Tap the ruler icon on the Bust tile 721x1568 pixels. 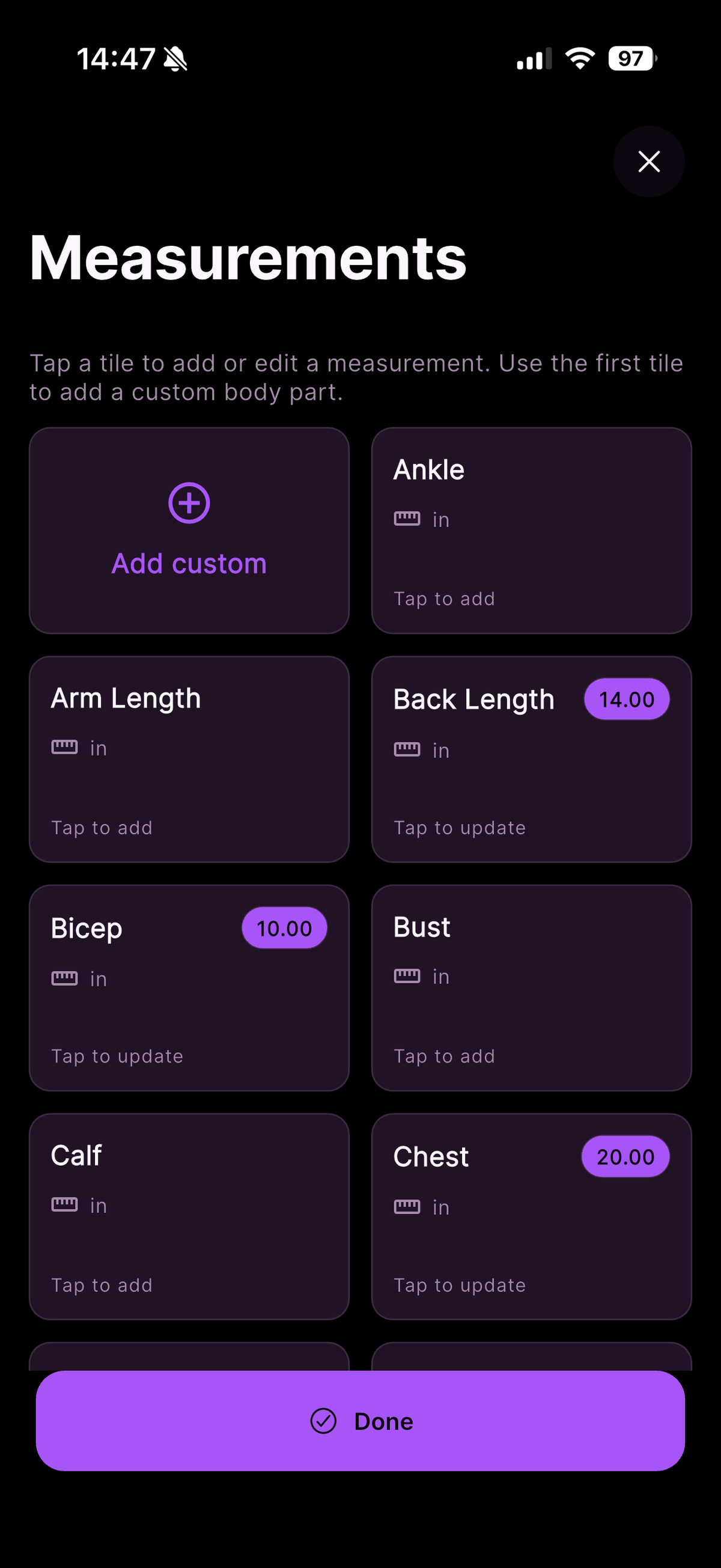point(407,976)
